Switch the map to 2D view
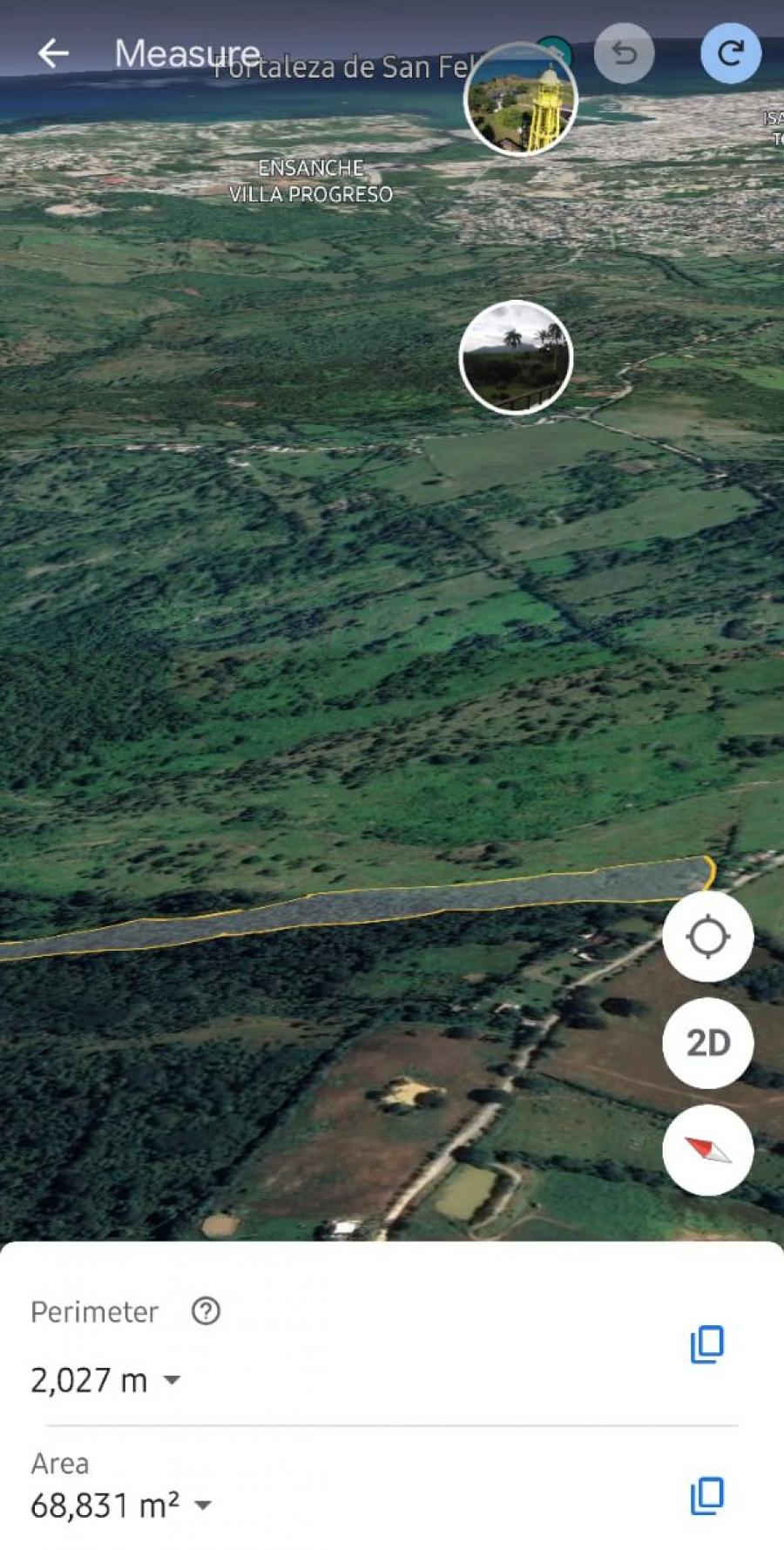 [x=707, y=1043]
